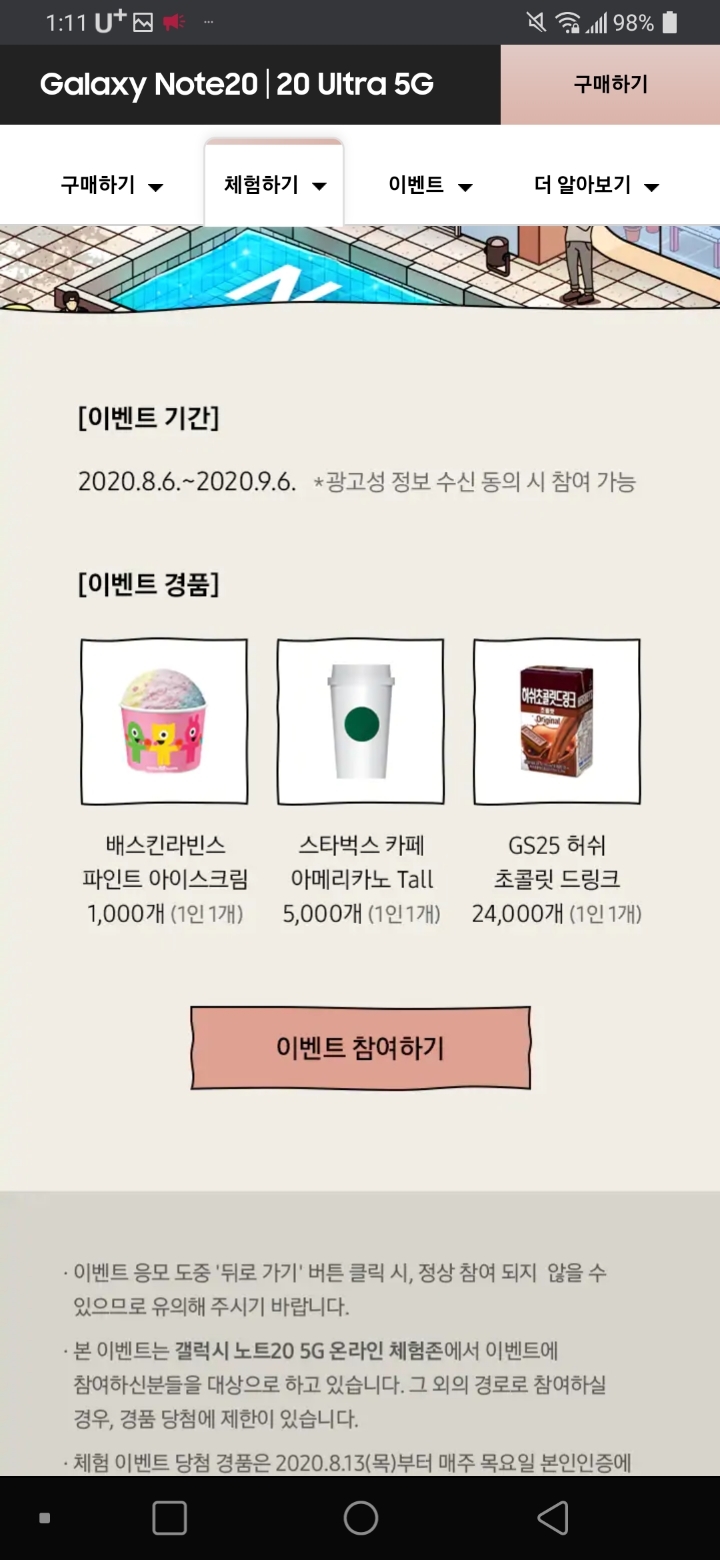Viewport: 720px width, 1560px height.
Task: Open recent apps from the navigation bar
Action: coord(169,1517)
